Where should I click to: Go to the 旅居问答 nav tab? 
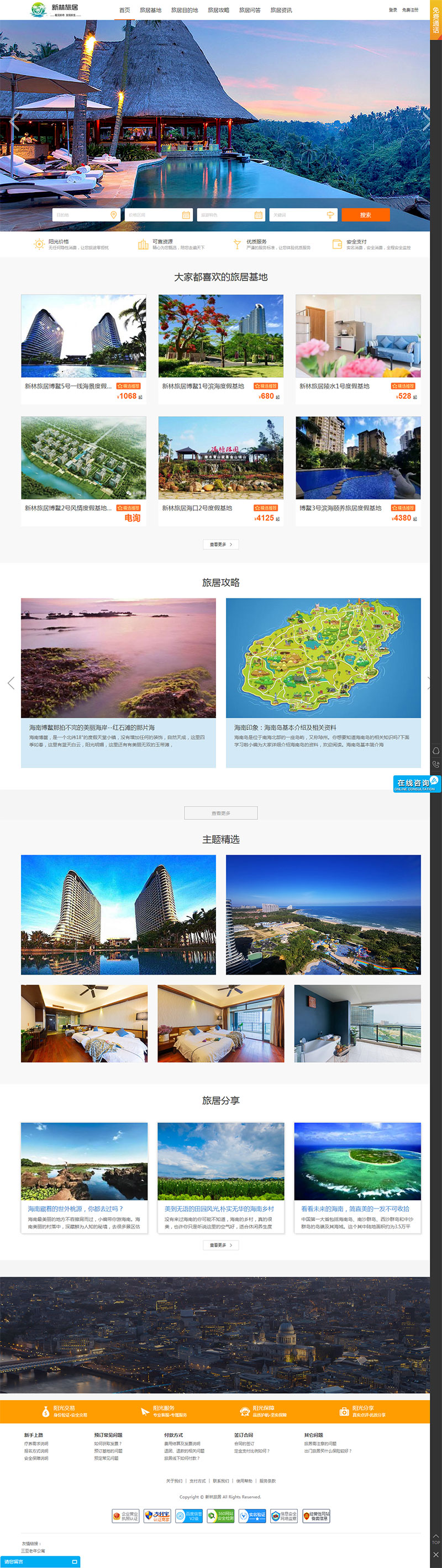tap(250, 10)
